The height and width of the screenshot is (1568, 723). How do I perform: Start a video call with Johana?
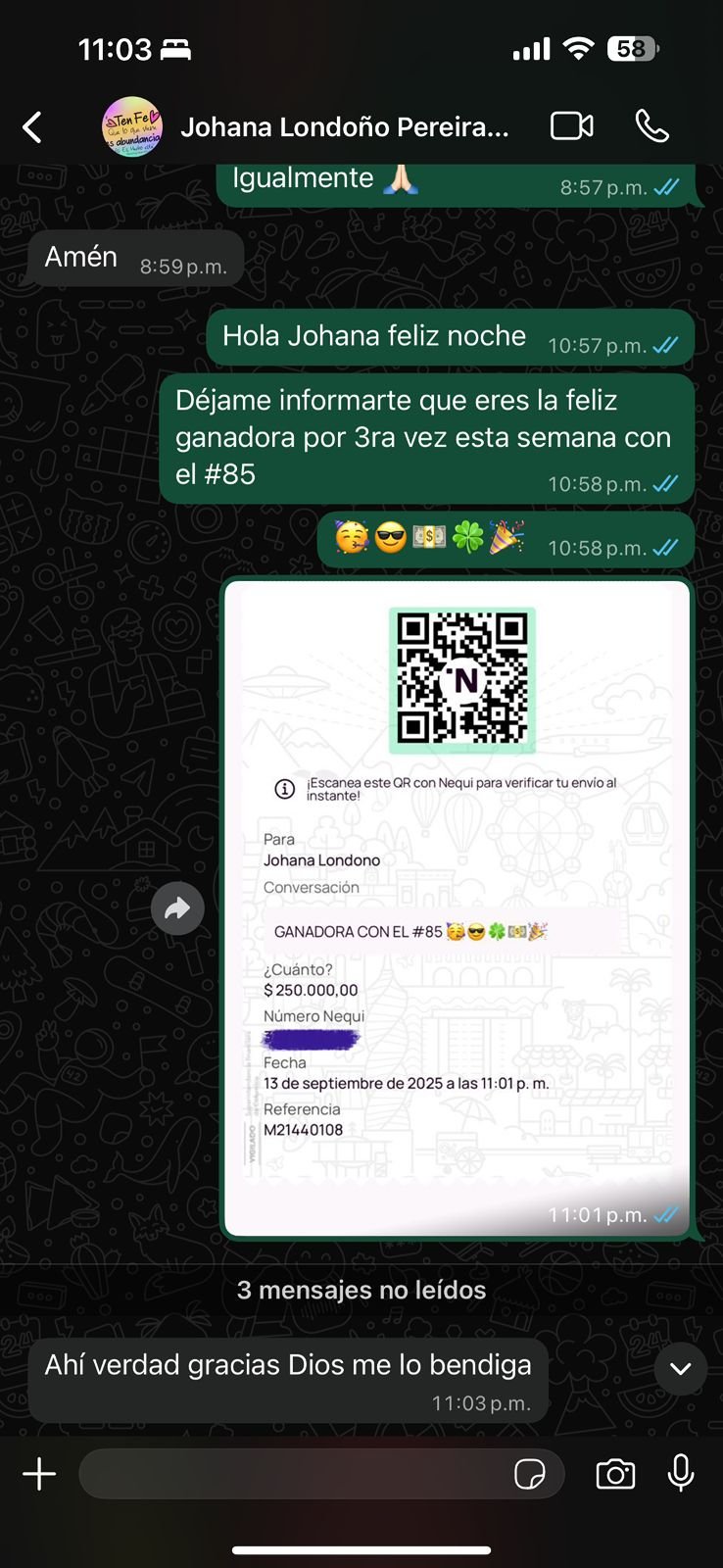pos(571,126)
